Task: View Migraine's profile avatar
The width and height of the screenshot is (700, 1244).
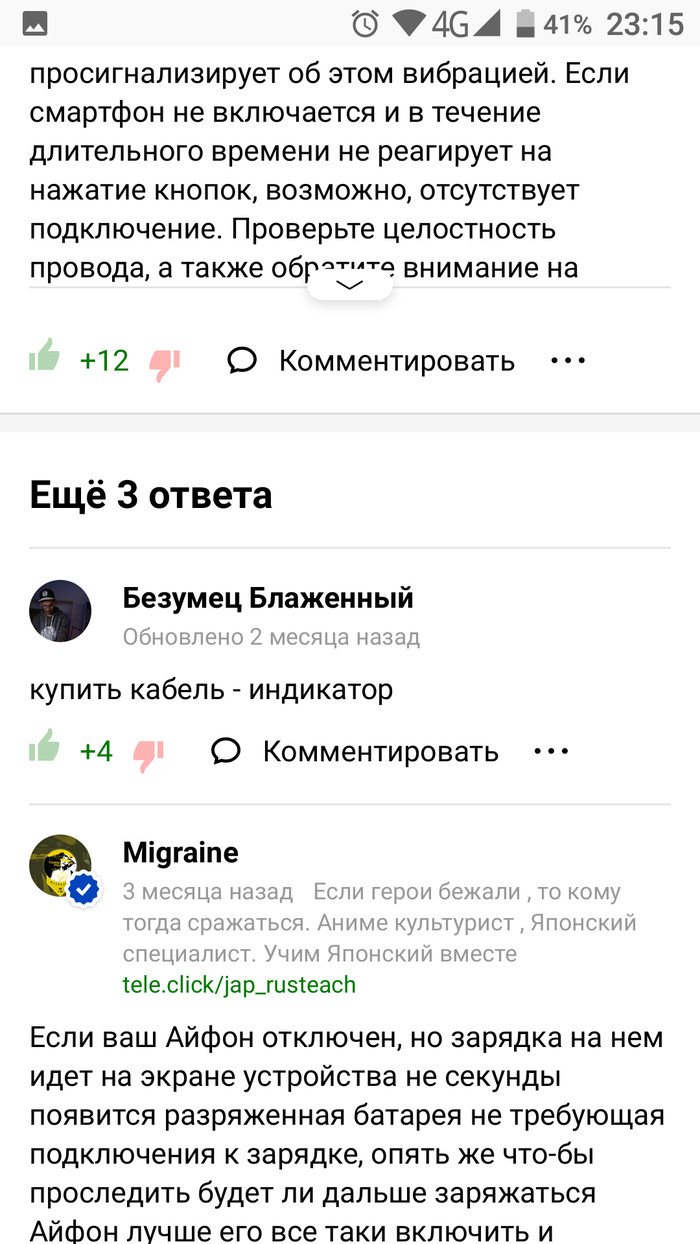Action: tap(61, 866)
